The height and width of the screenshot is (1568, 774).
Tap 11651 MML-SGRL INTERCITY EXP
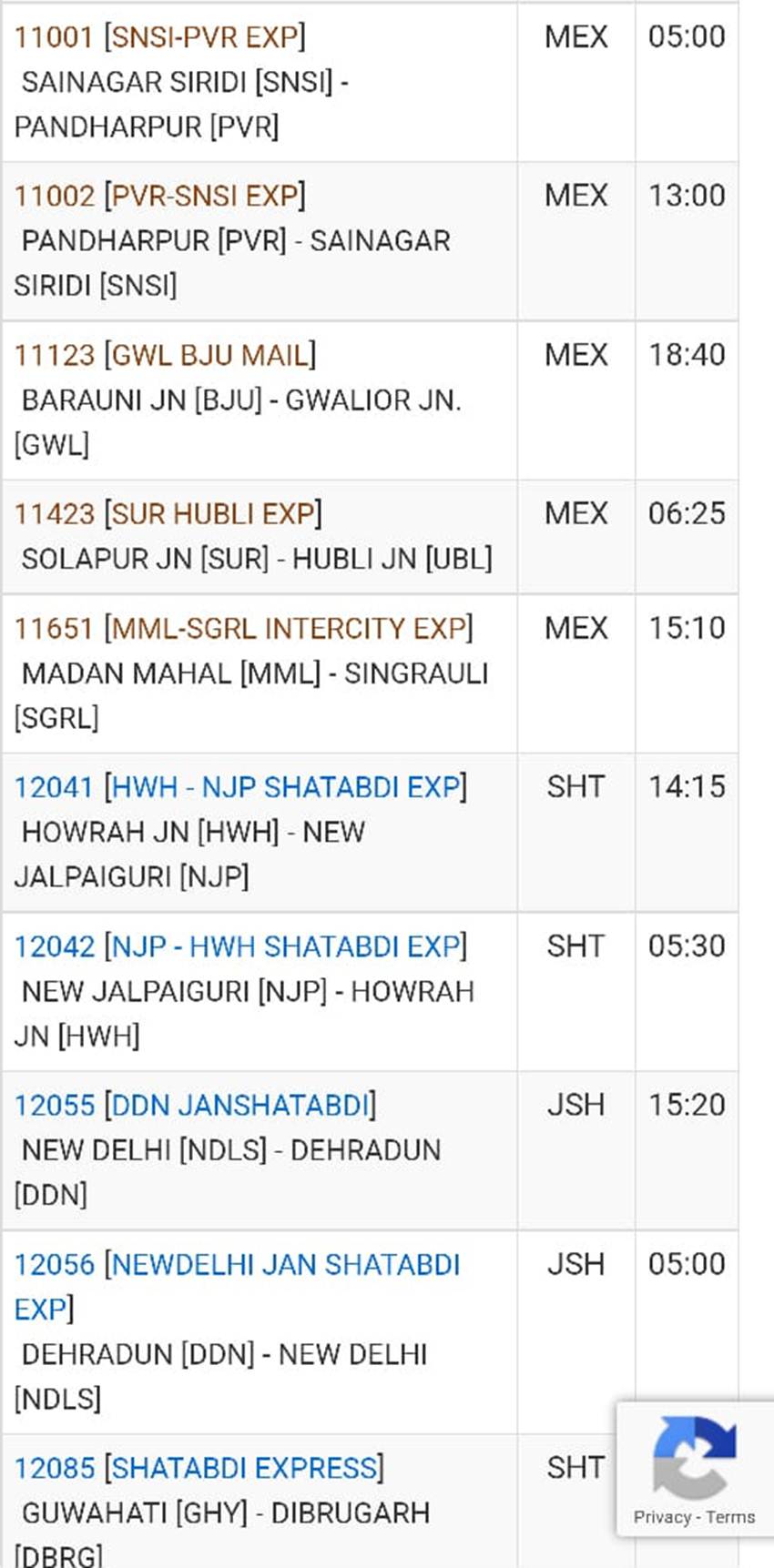coord(243,628)
